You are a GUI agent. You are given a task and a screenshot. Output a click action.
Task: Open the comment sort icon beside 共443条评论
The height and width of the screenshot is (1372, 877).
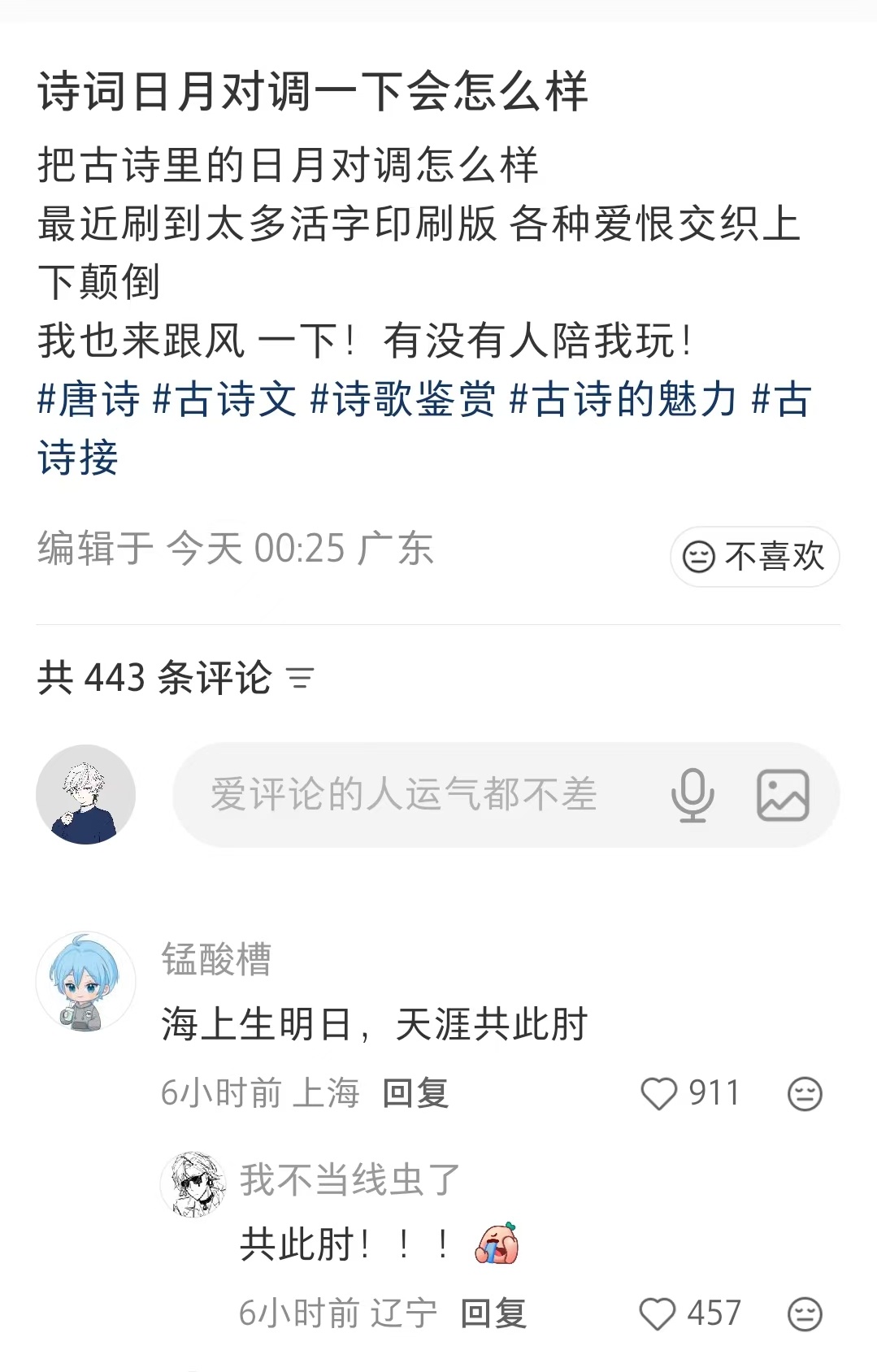[x=302, y=679]
